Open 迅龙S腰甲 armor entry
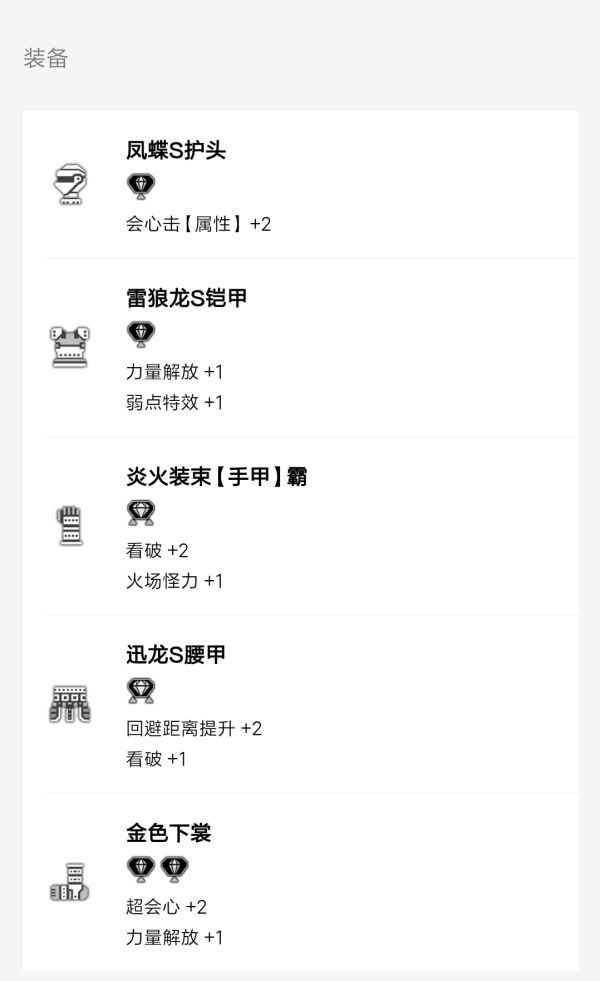 pos(300,704)
